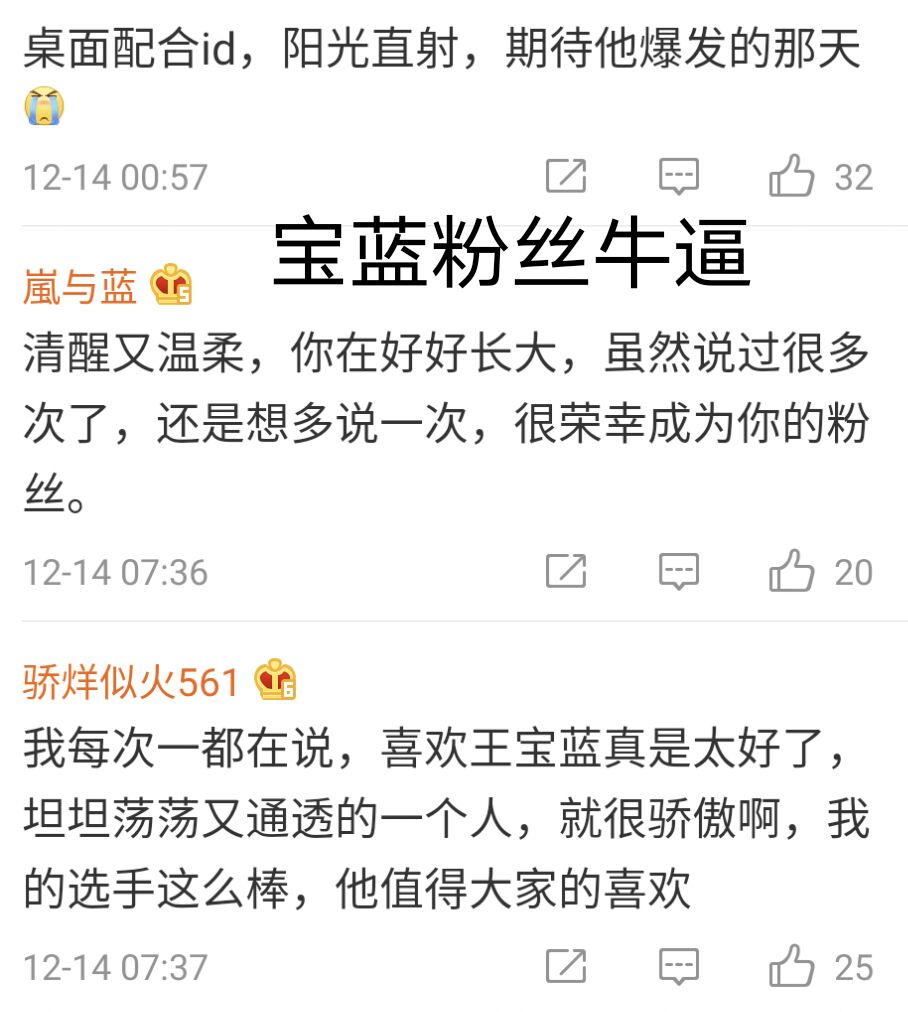The height and width of the screenshot is (1012, 908).
Task: Open 岚与蓝's profile page
Action: (x=80, y=287)
